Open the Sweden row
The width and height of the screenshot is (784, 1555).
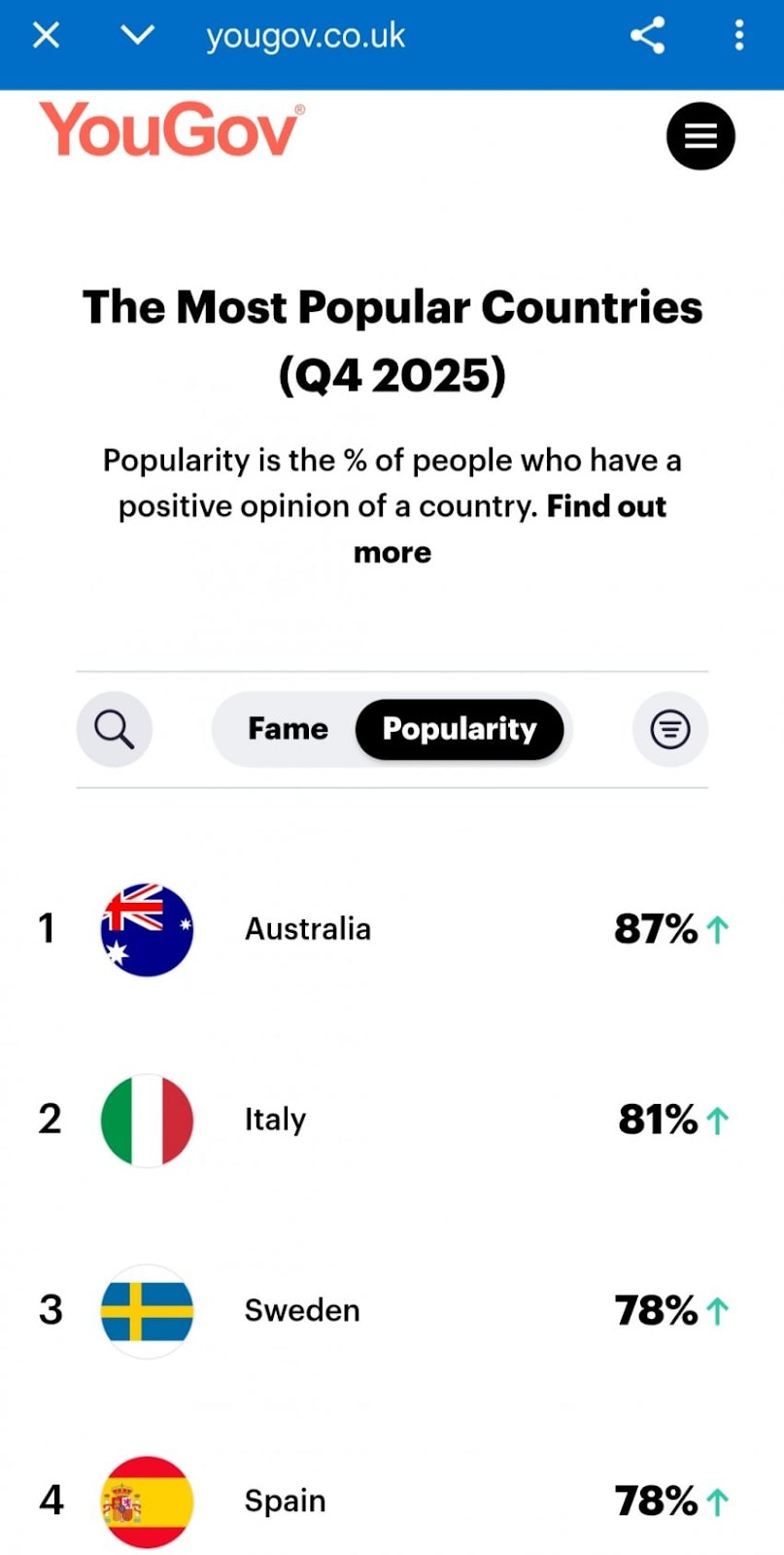point(302,1310)
